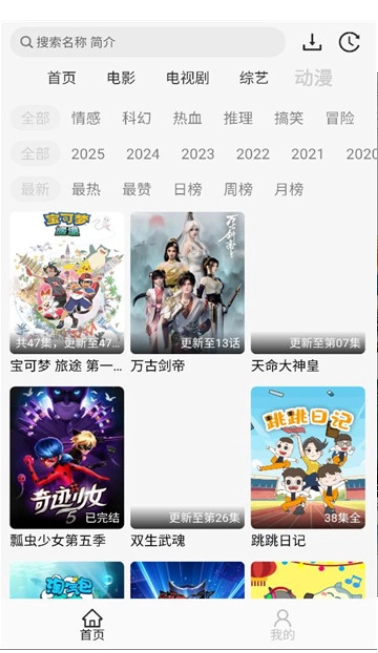Select the 搞笑 genre chip
This screenshot has height=653, width=378.
(x=288, y=118)
